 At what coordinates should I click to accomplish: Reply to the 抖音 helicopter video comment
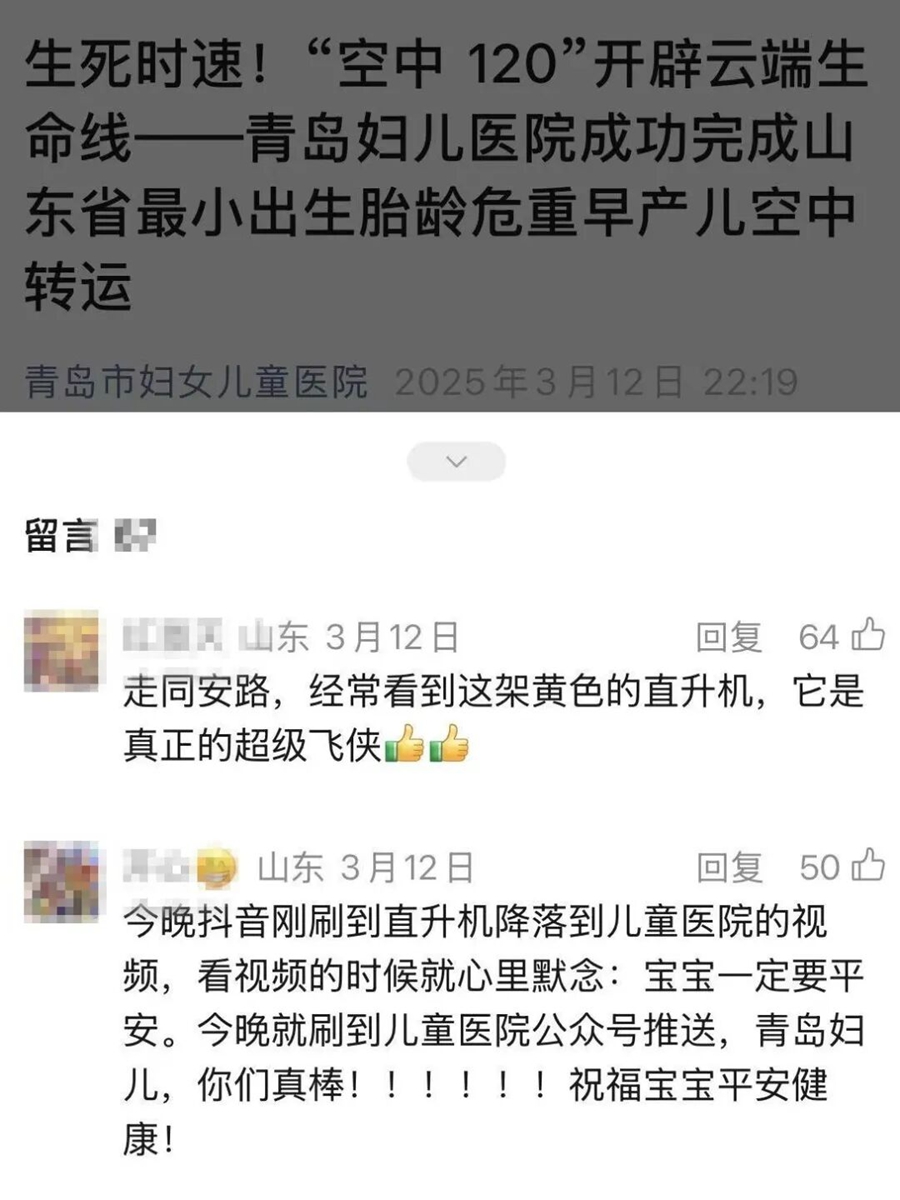(x=729, y=867)
